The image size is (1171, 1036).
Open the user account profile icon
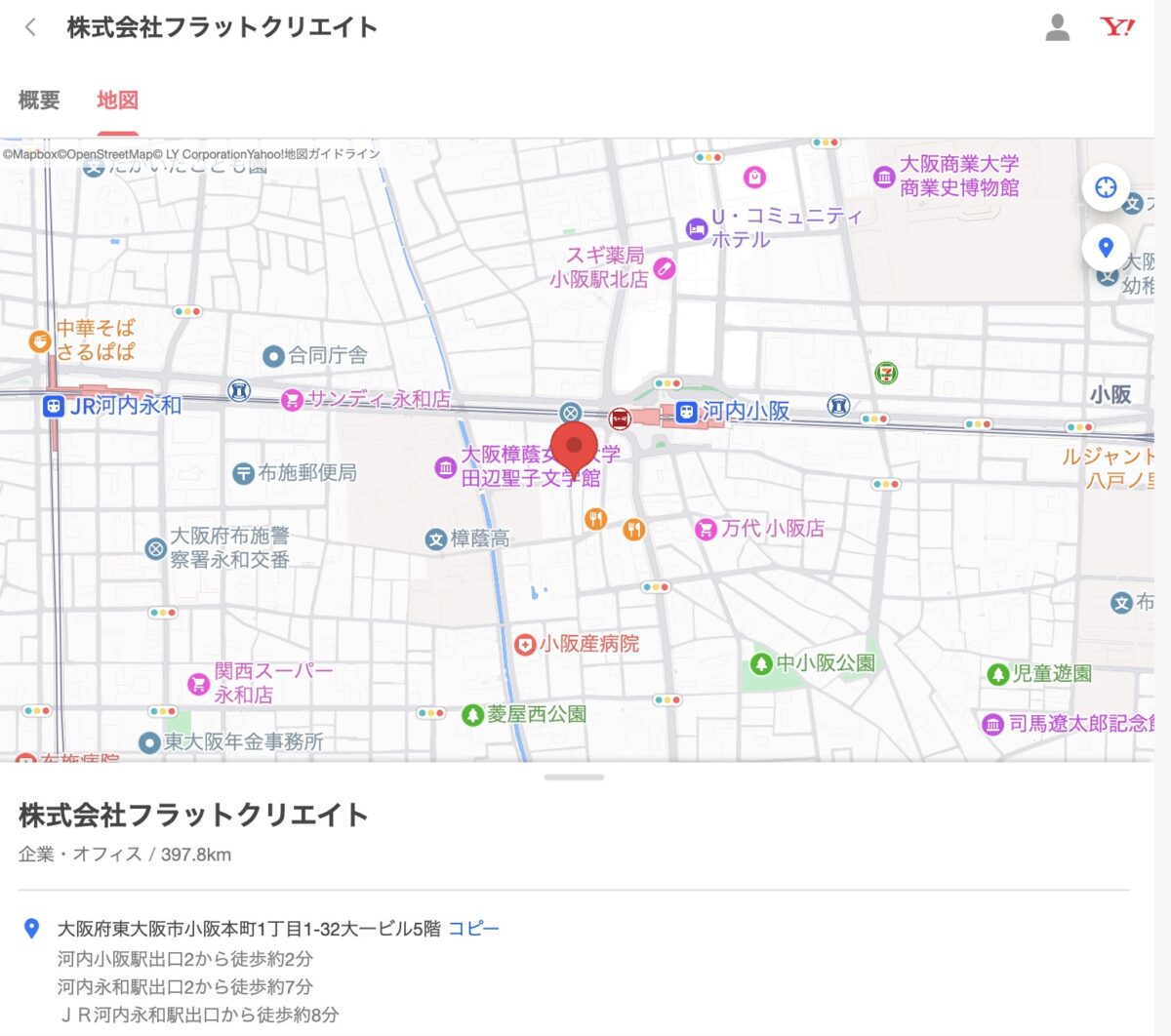1057,27
